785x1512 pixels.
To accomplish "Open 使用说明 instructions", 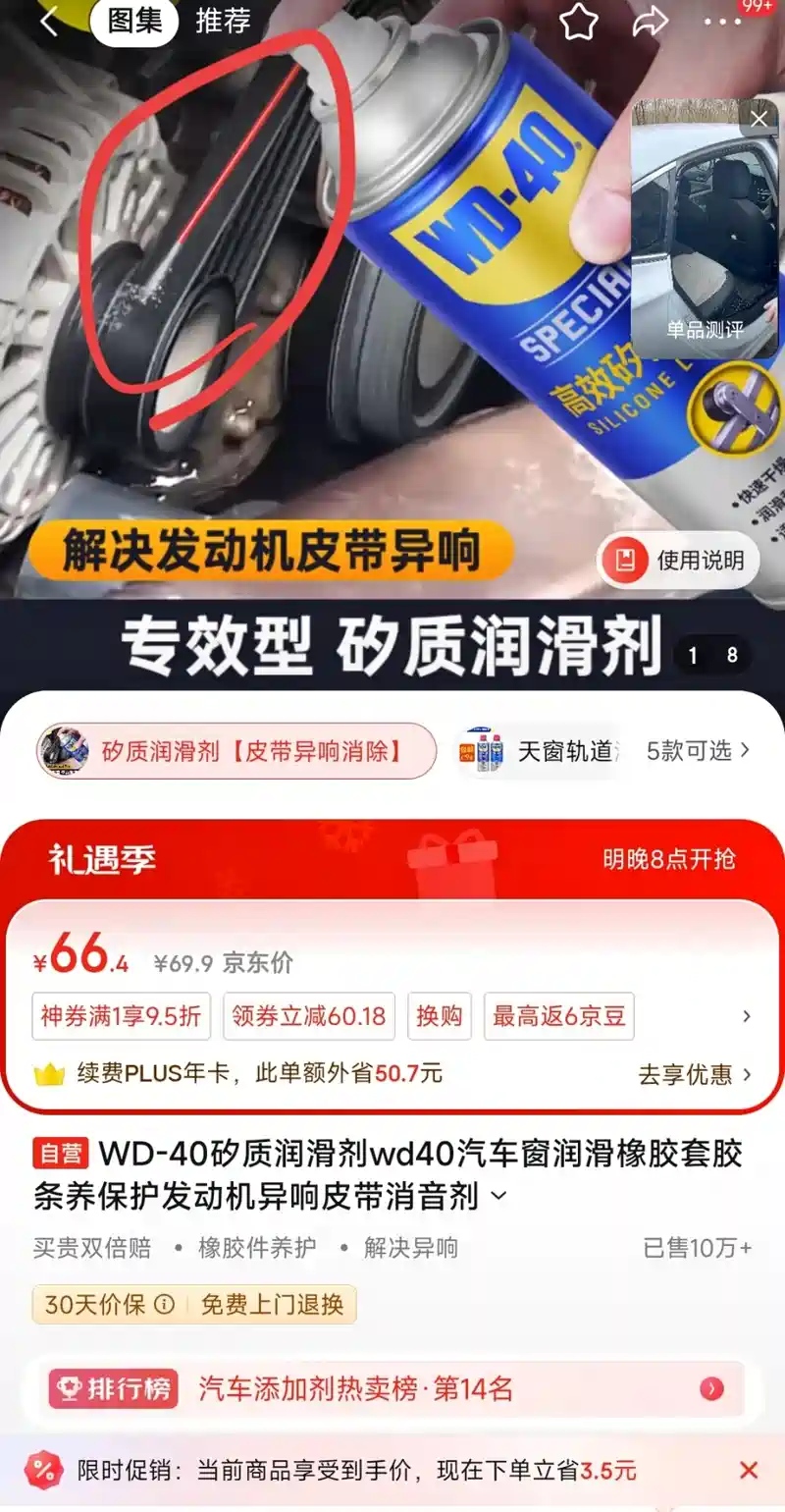I will 679,561.
